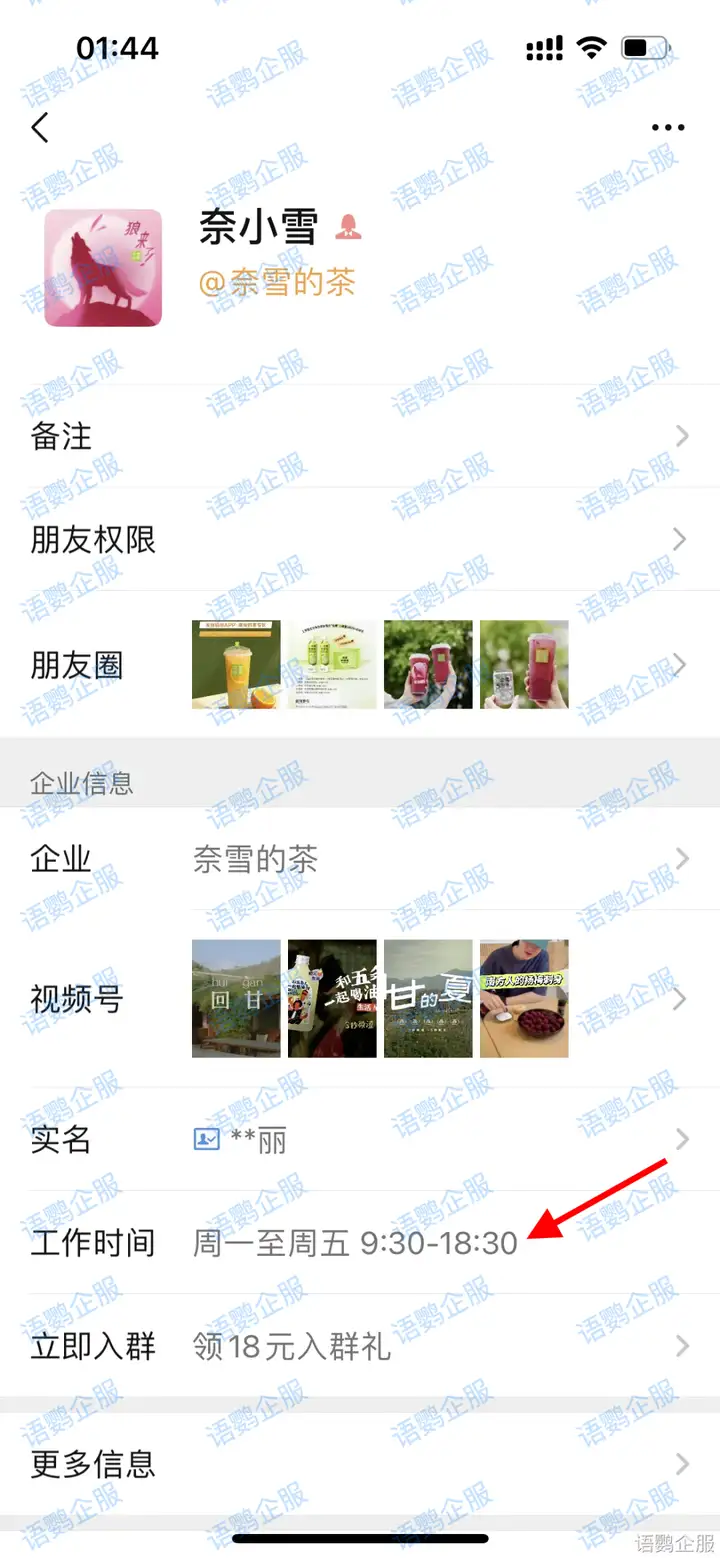Open the 视频号 channel row
Screen dimensions: 720x1558
coord(360,998)
